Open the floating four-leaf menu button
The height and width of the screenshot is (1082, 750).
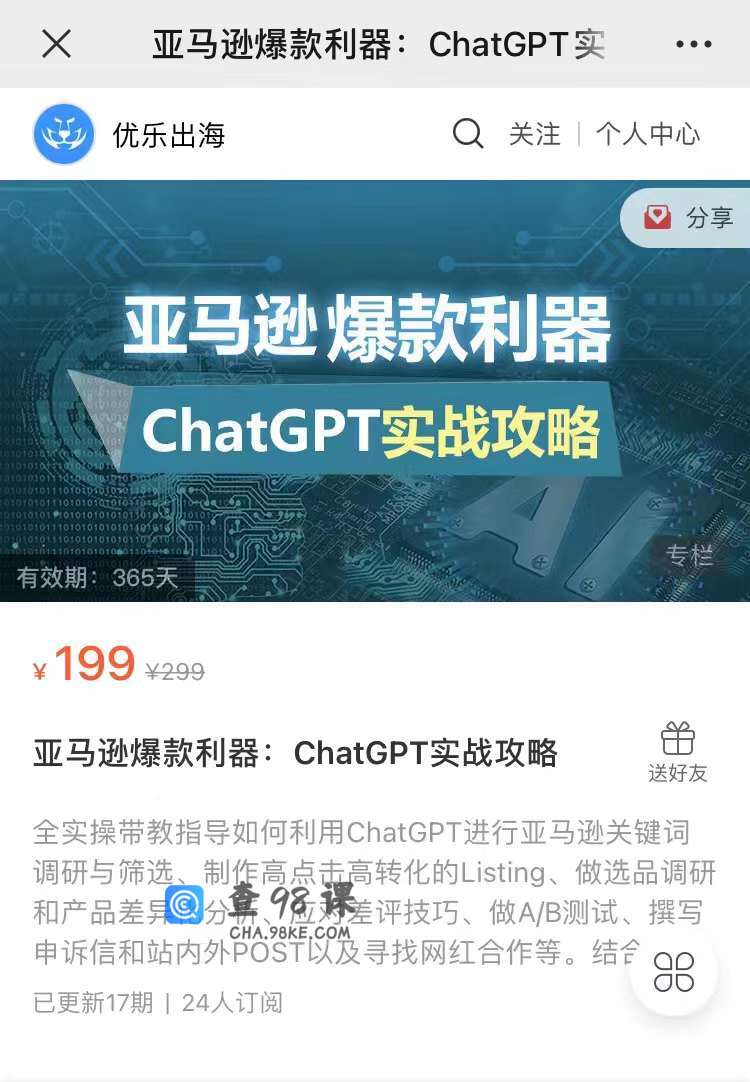673,971
